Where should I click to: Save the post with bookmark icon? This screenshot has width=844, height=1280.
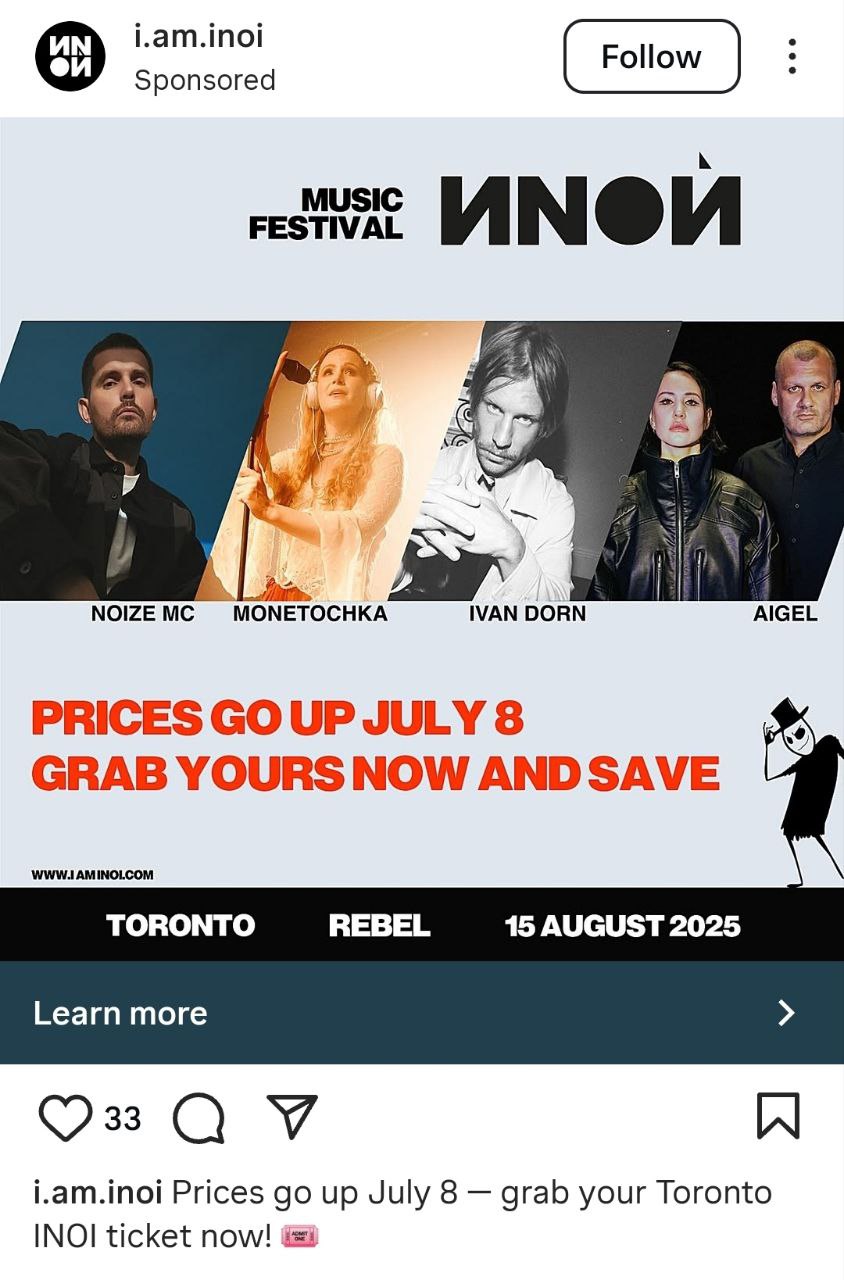778,1116
